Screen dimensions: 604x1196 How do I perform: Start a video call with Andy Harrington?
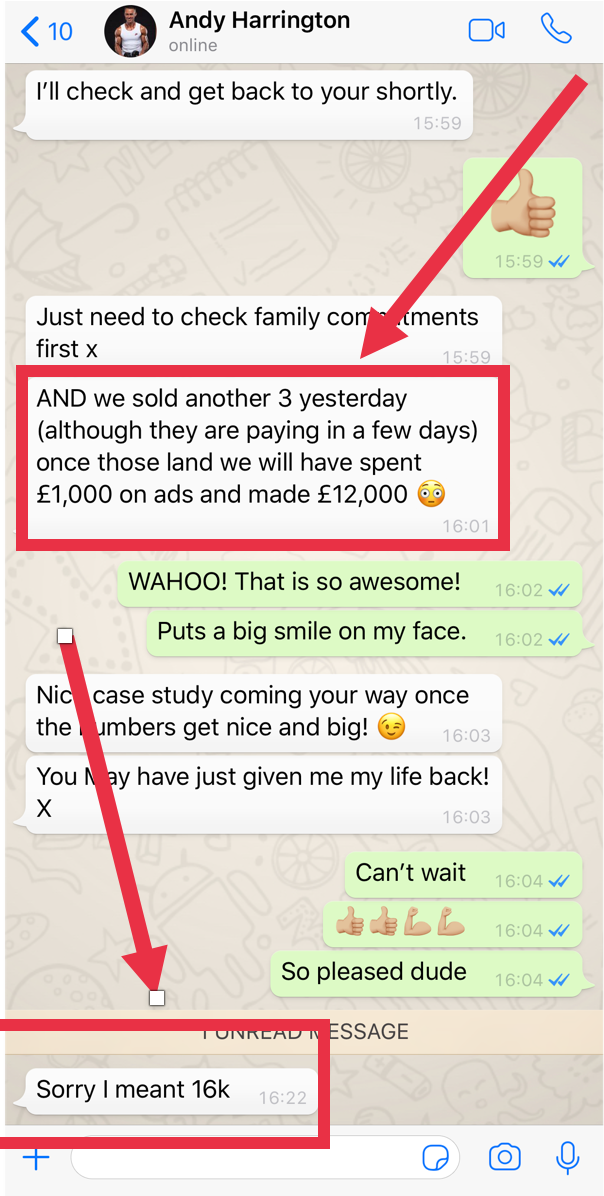coord(487,31)
